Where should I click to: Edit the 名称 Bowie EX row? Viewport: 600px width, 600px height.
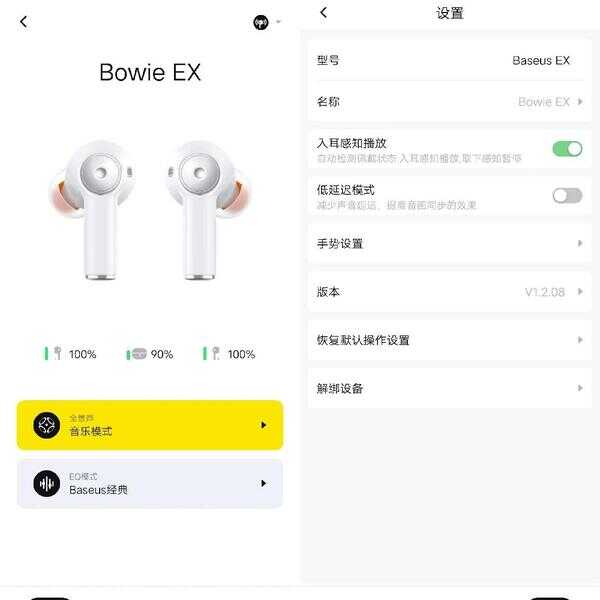(x=449, y=102)
